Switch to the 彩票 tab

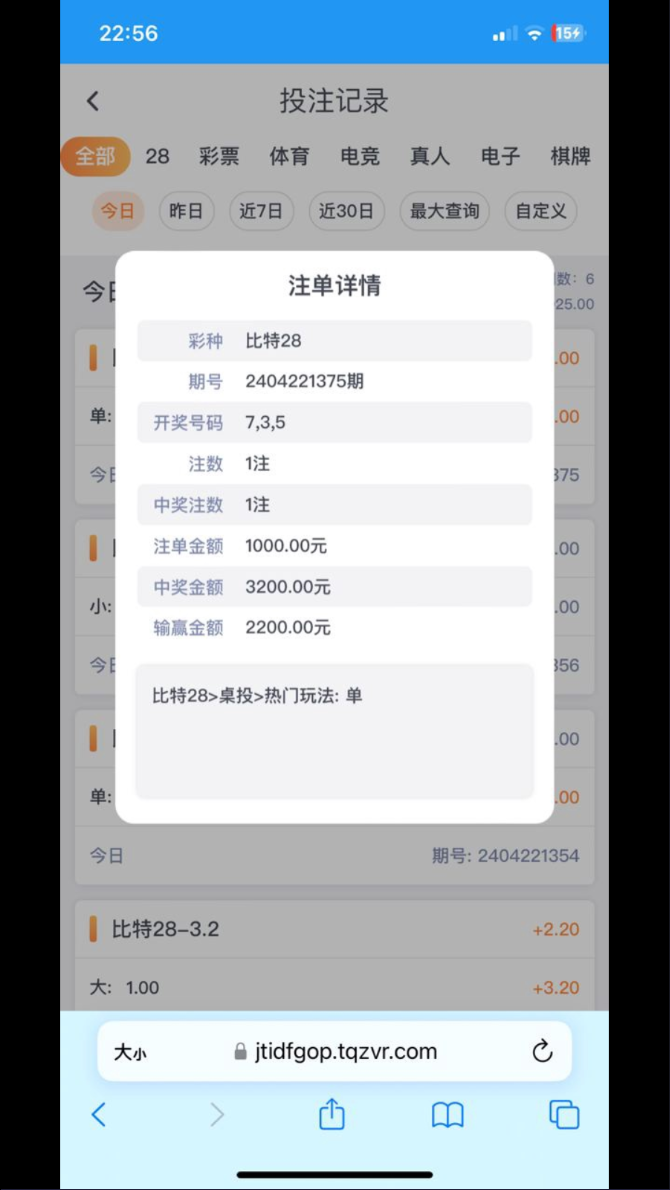click(219, 157)
